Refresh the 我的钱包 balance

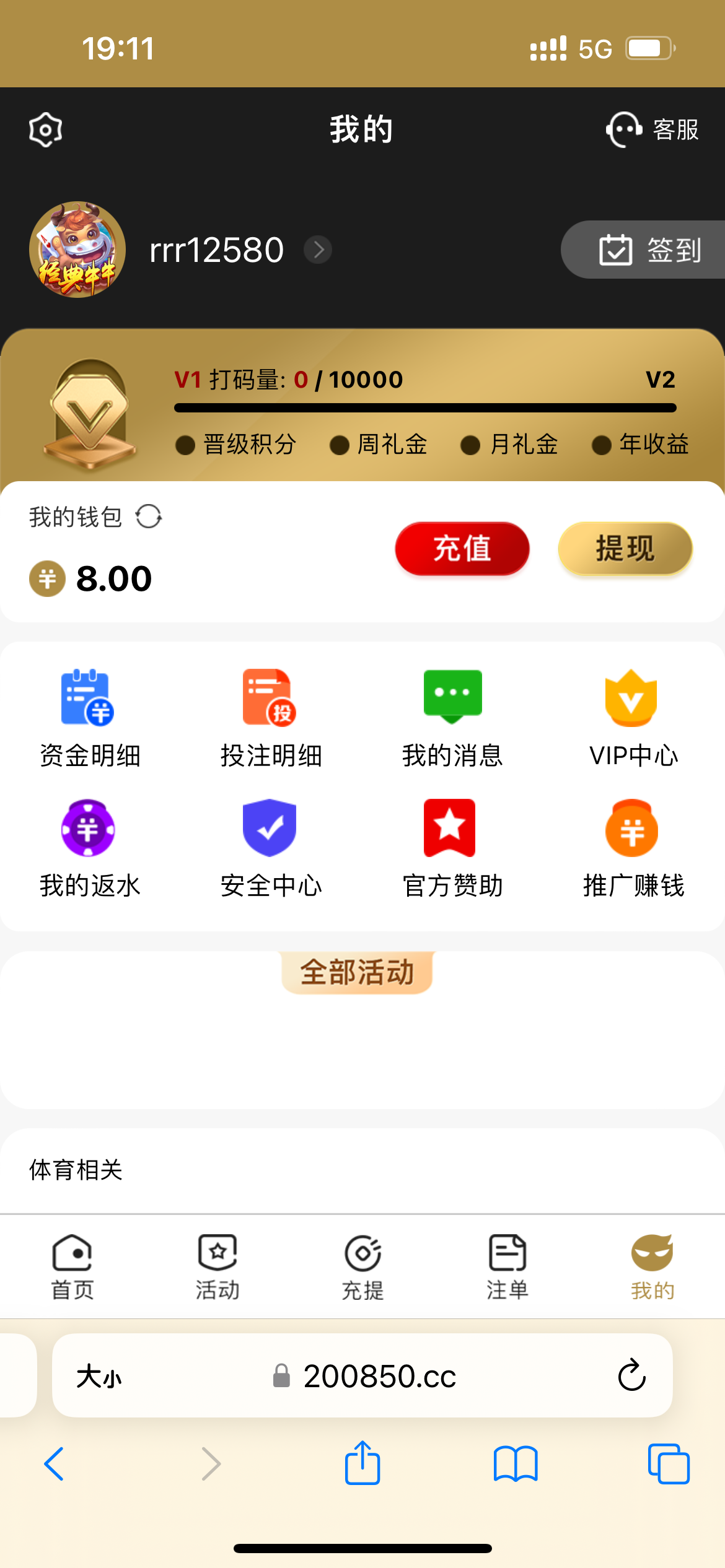tap(149, 516)
